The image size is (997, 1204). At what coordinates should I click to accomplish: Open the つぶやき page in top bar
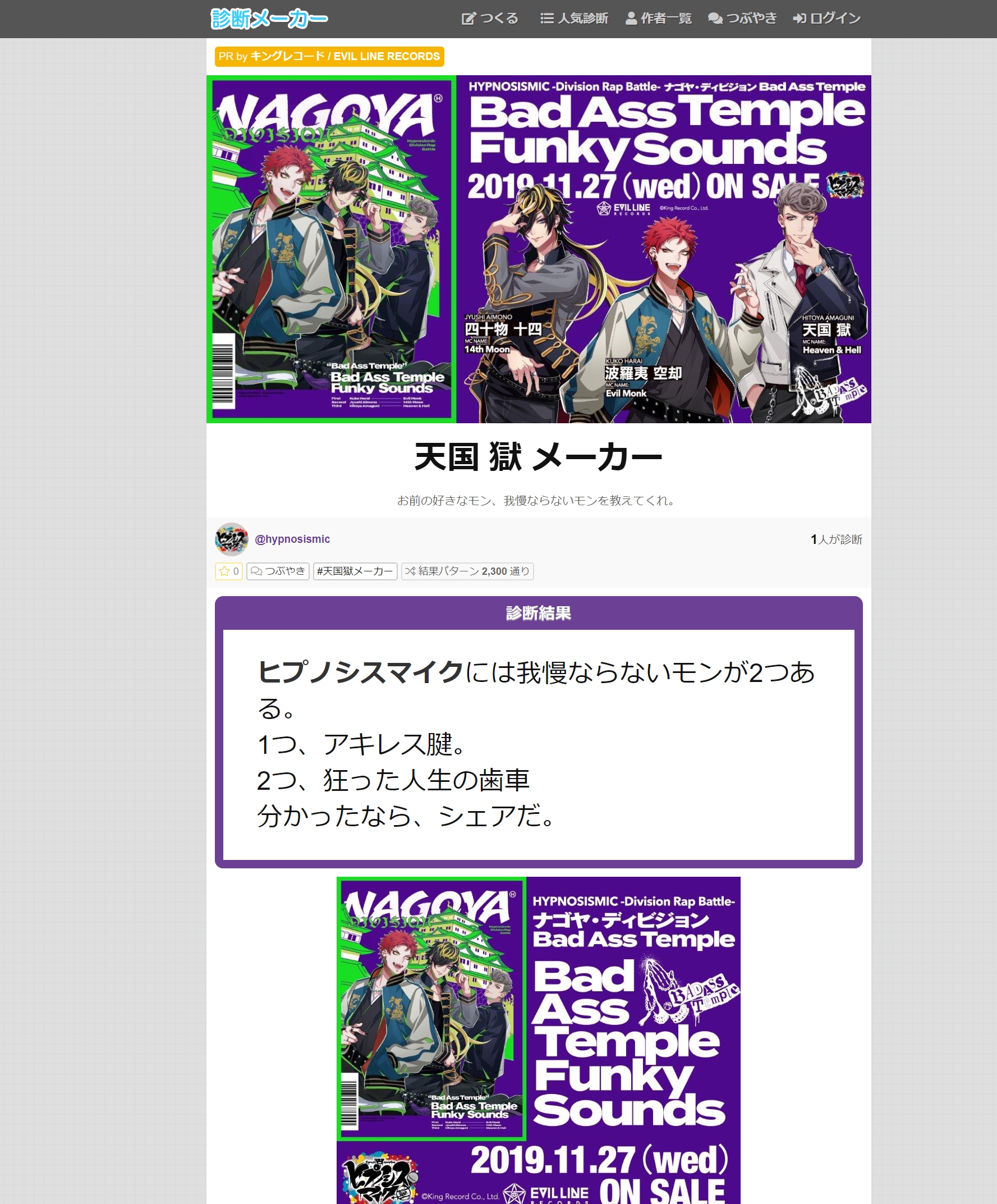(x=743, y=19)
